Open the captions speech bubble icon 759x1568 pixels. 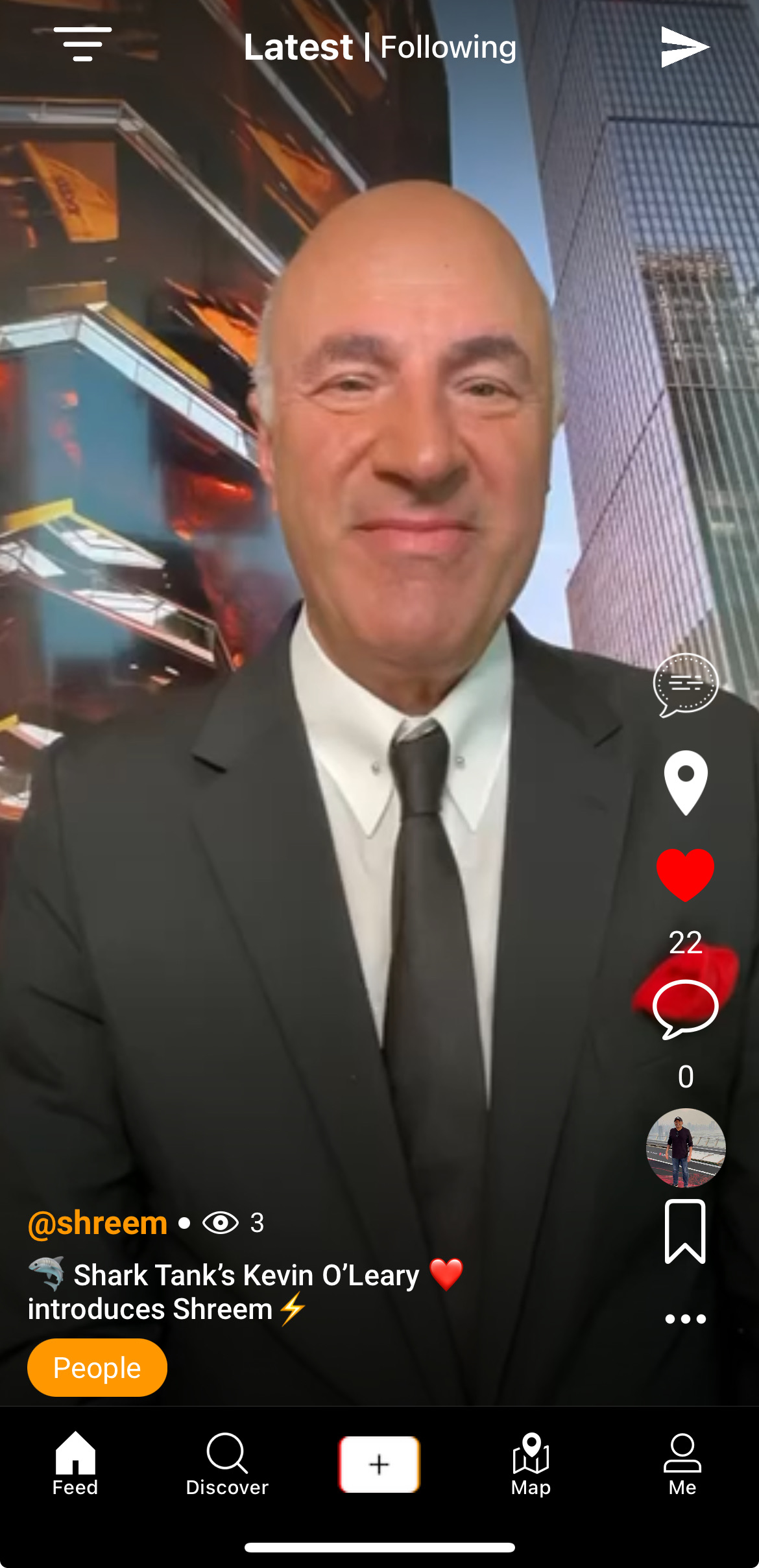coord(686,685)
